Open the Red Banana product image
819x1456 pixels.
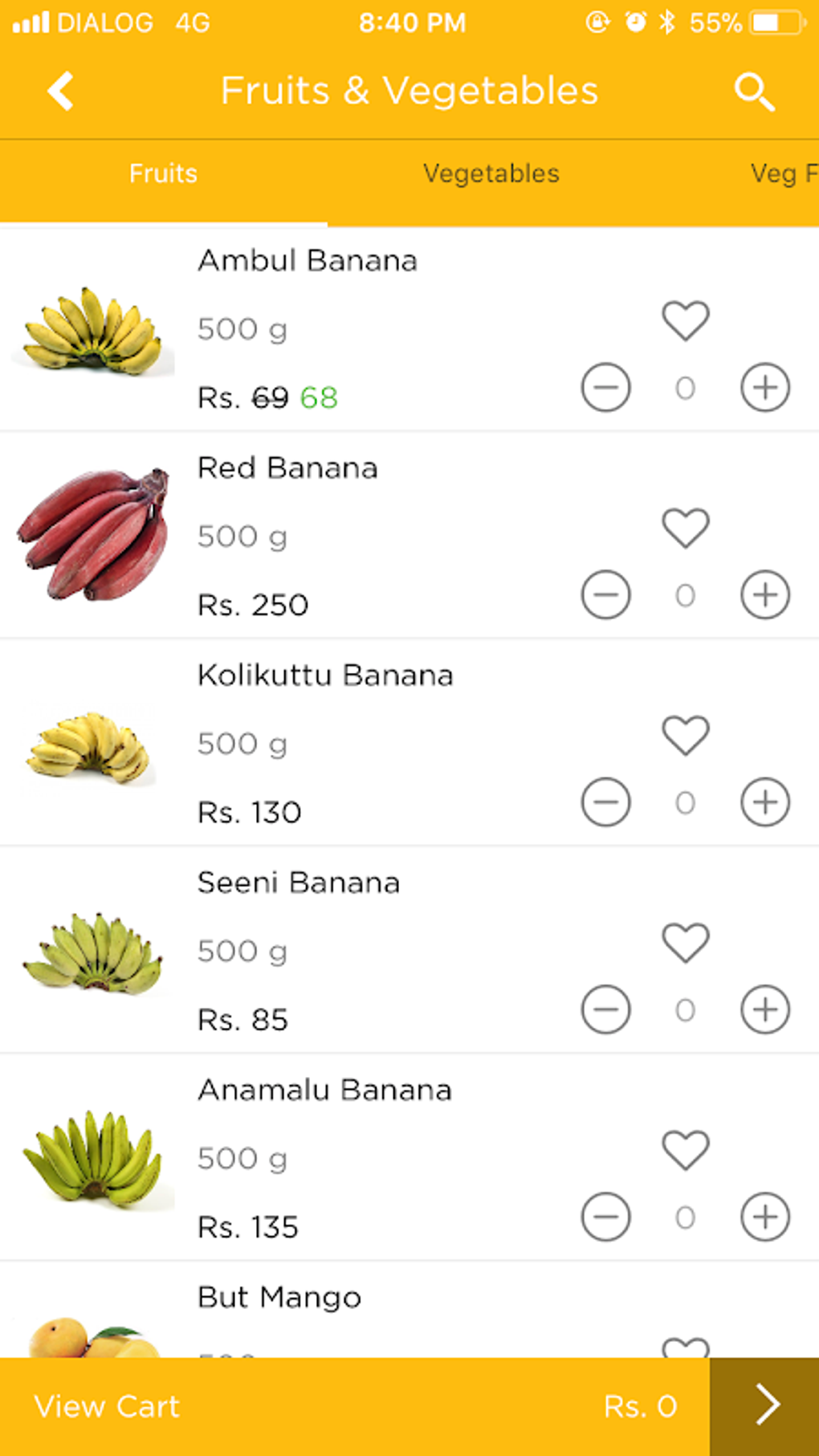94,535
